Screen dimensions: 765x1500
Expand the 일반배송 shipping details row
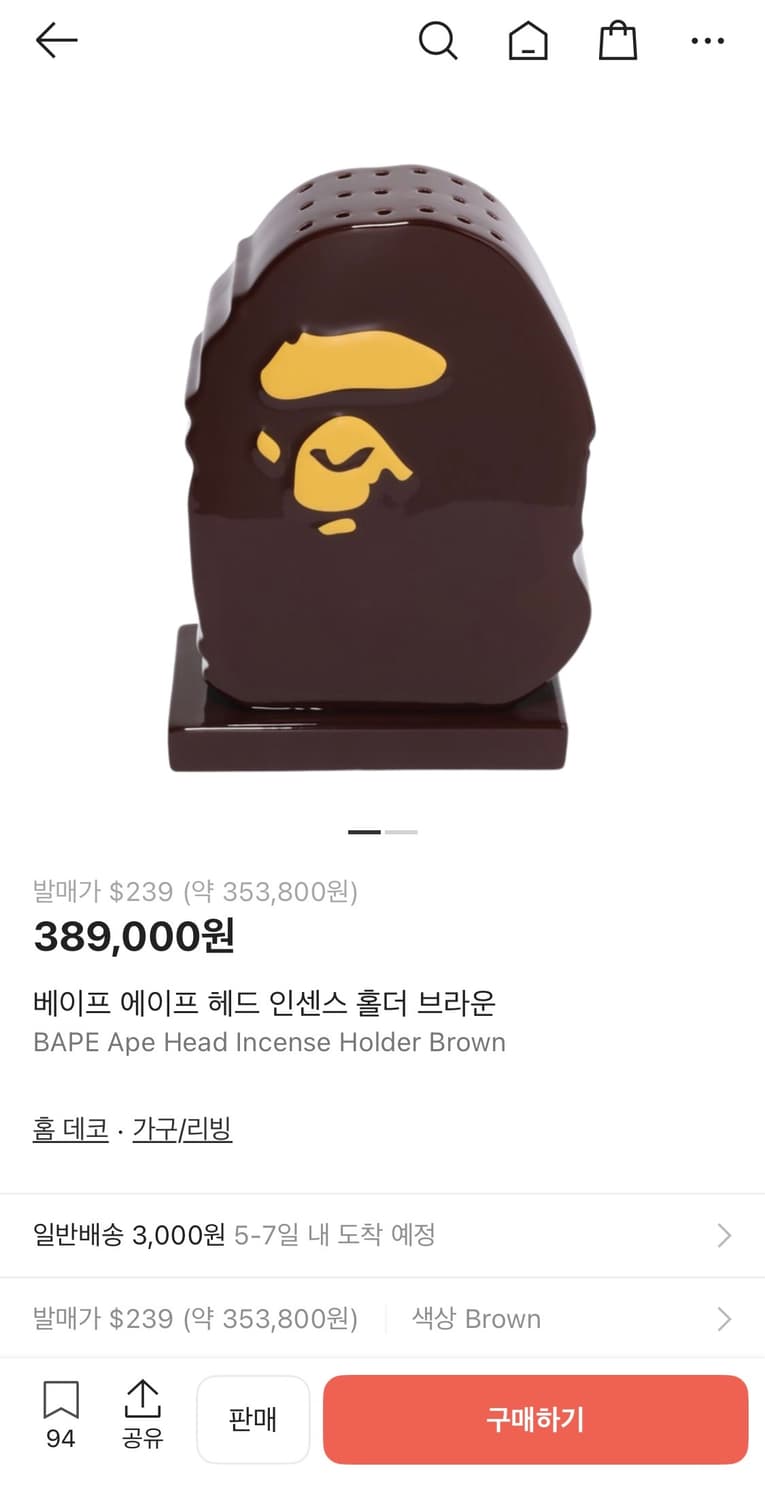(382, 1235)
